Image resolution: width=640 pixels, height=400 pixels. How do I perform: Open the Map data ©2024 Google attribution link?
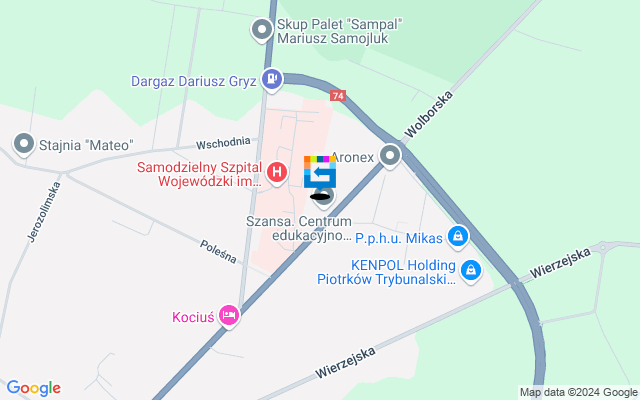coord(578,392)
